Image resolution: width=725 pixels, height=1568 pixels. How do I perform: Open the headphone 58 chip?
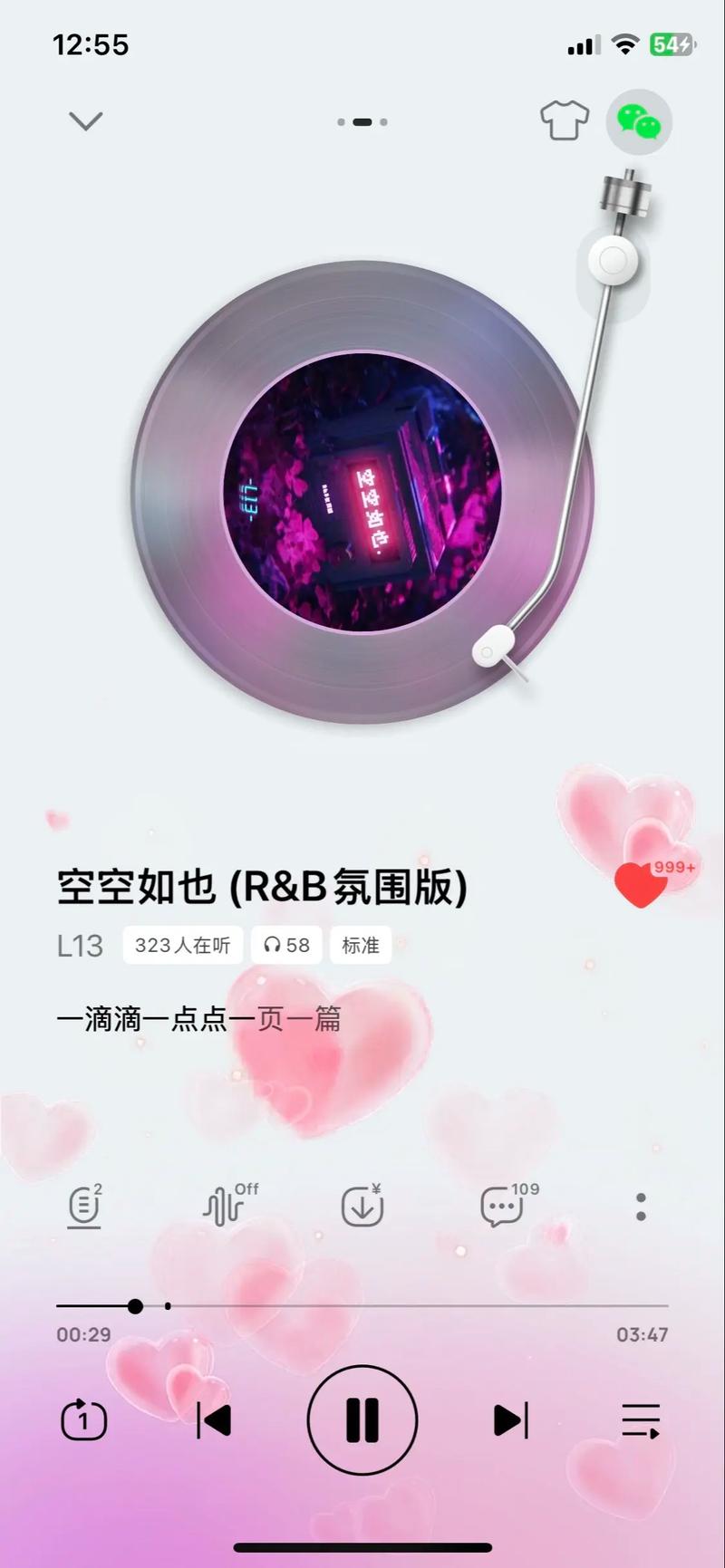(x=286, y=946)
